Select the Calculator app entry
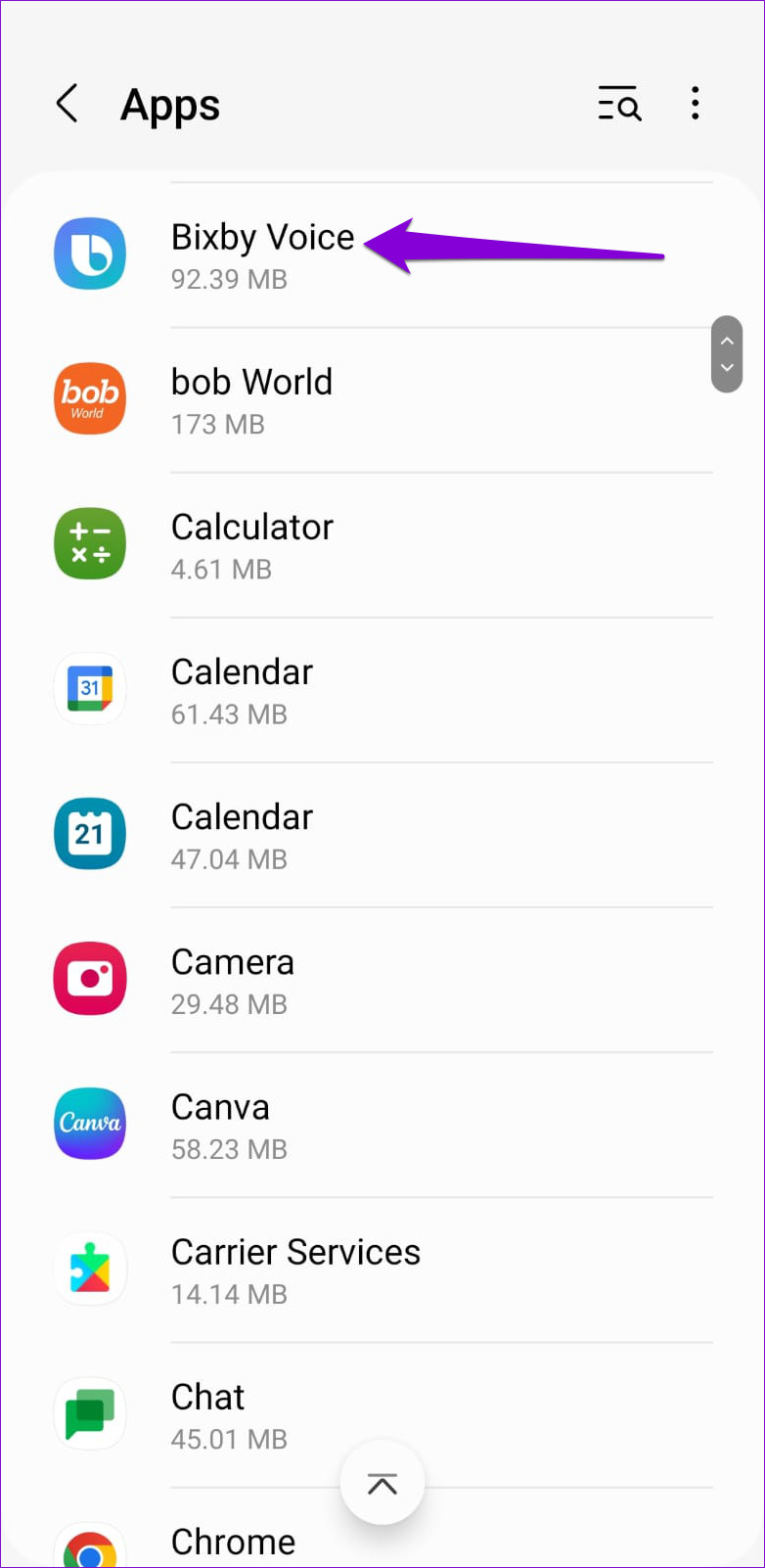Viewport: 765px width, 1568px height. [251, 545]
